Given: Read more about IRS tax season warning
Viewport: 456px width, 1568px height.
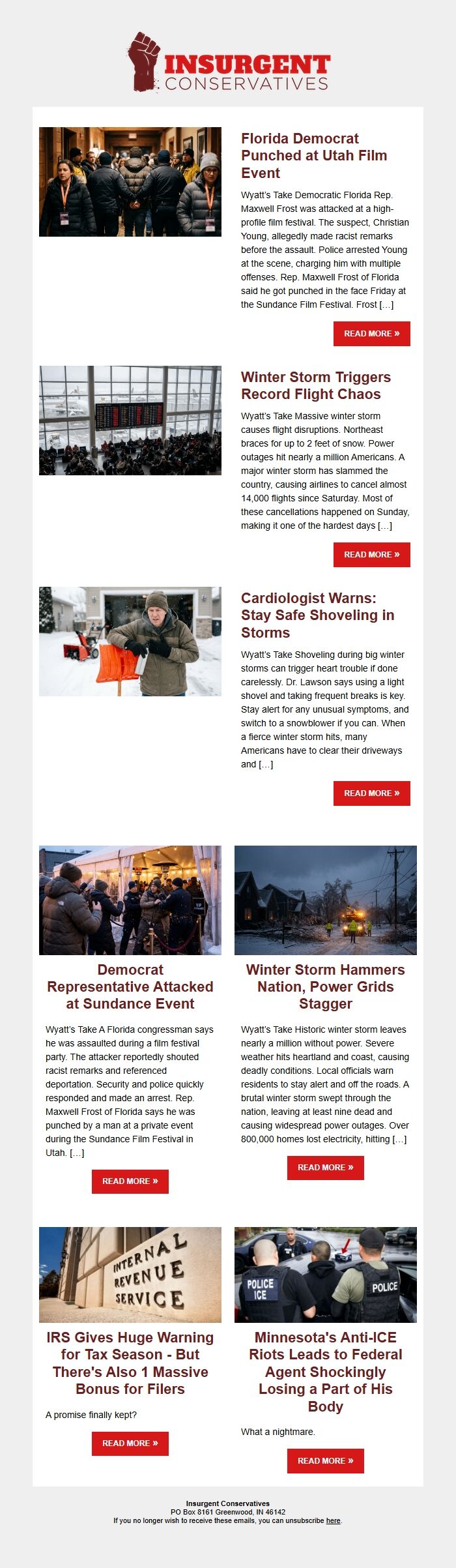Looking at the screenshot, I should 130,1443.
